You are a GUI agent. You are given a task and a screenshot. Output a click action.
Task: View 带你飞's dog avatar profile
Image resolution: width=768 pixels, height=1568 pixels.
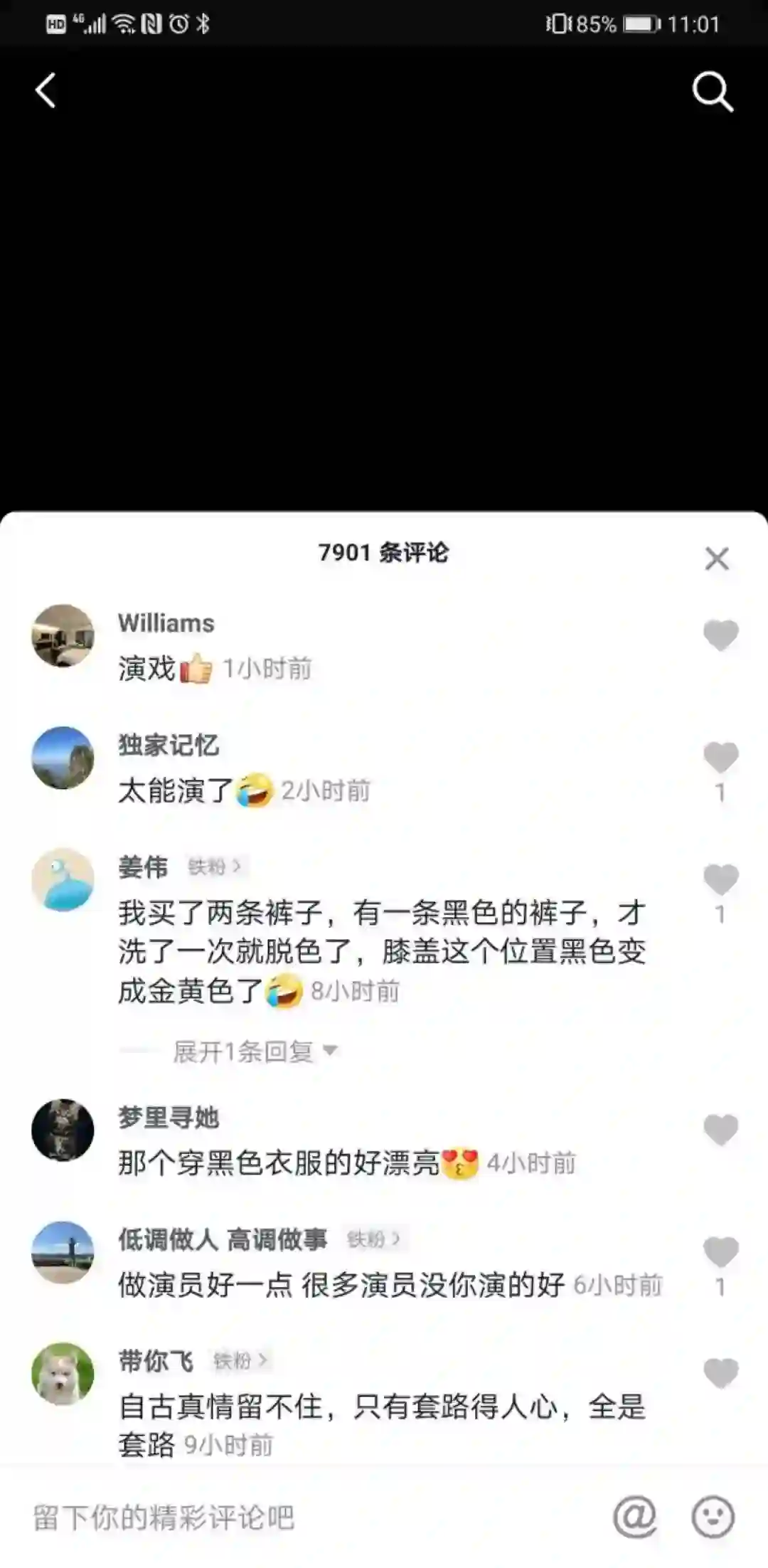63,1374
